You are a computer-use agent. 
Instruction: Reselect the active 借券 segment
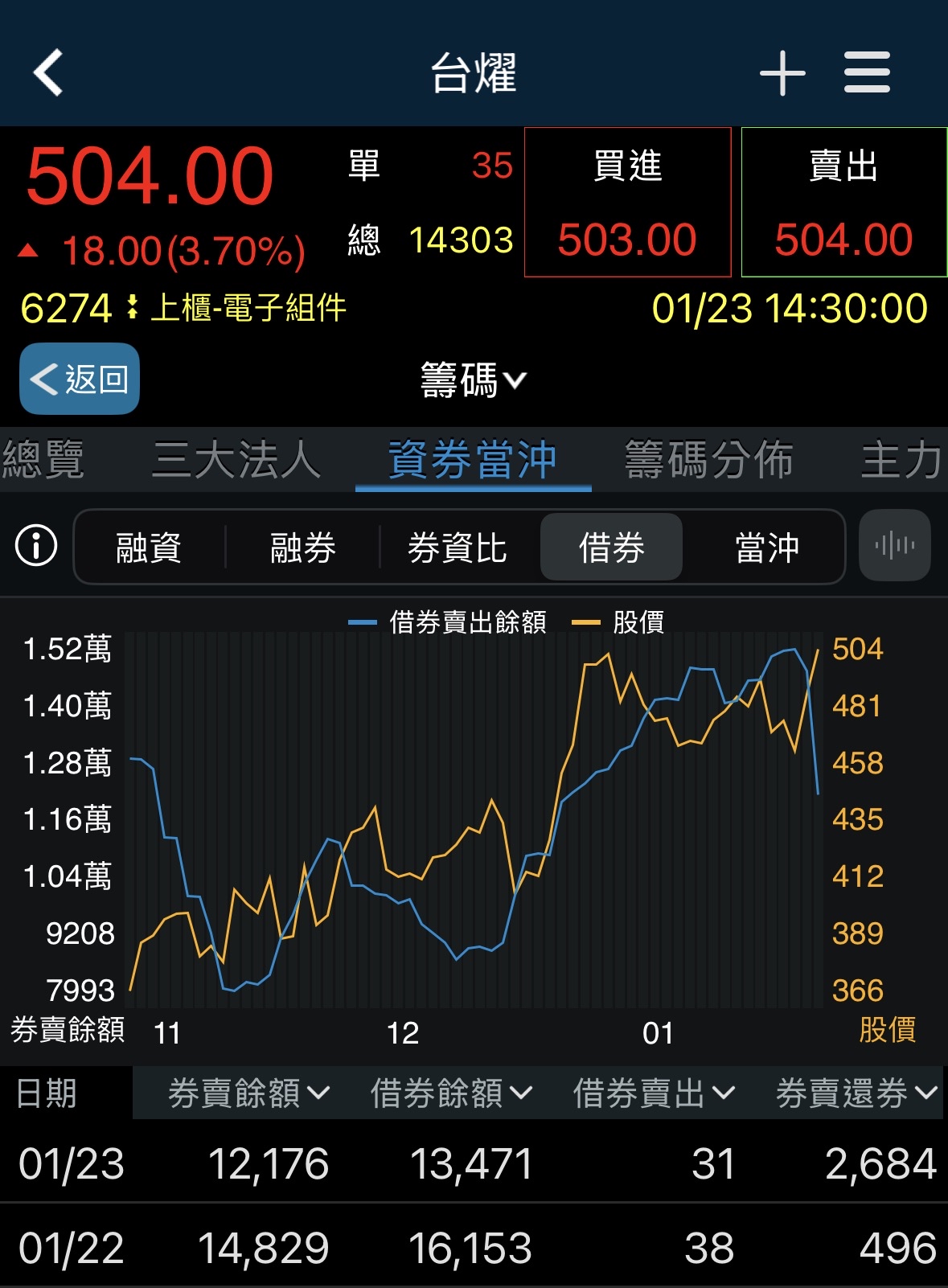(x=611, y=548)
